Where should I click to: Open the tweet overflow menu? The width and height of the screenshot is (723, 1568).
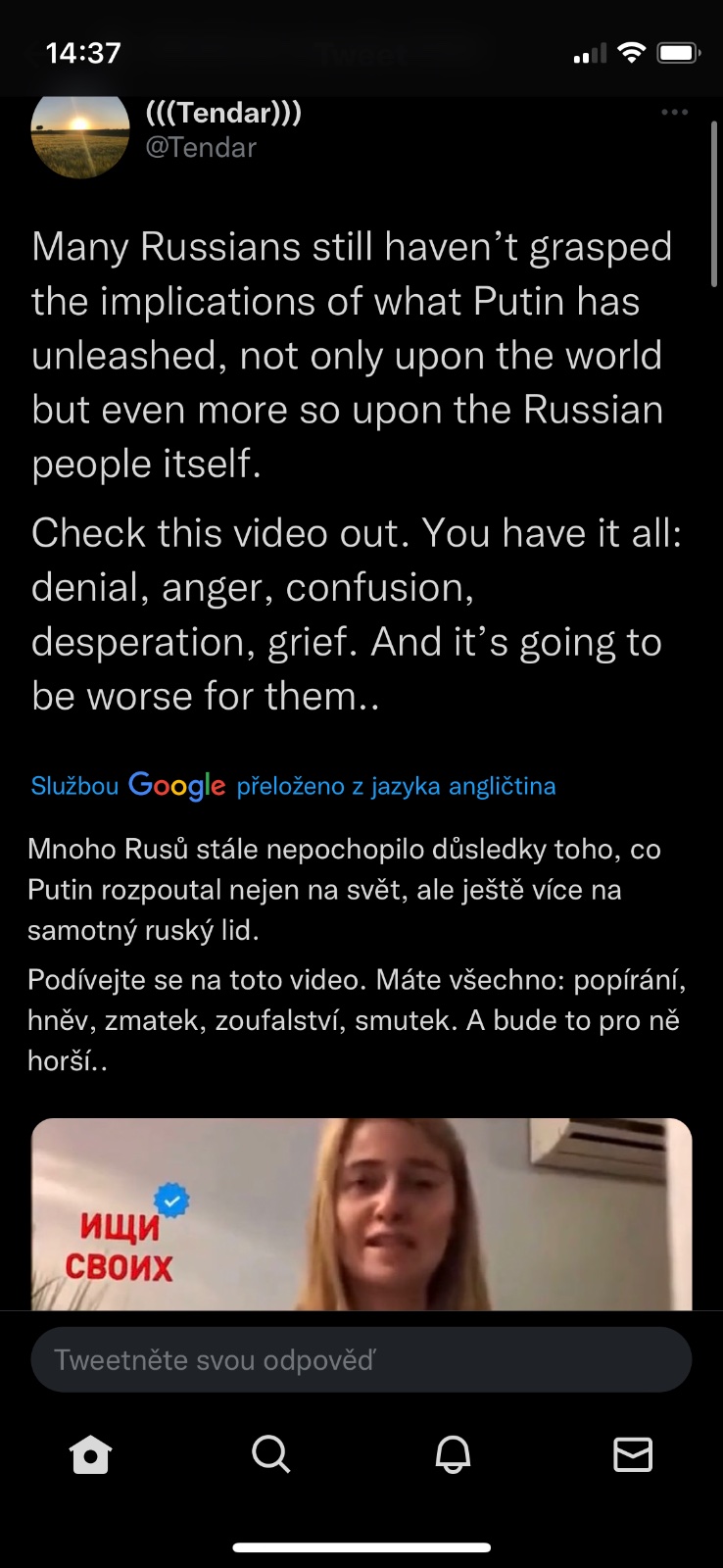pyautogui.click(x=674, y=113)
